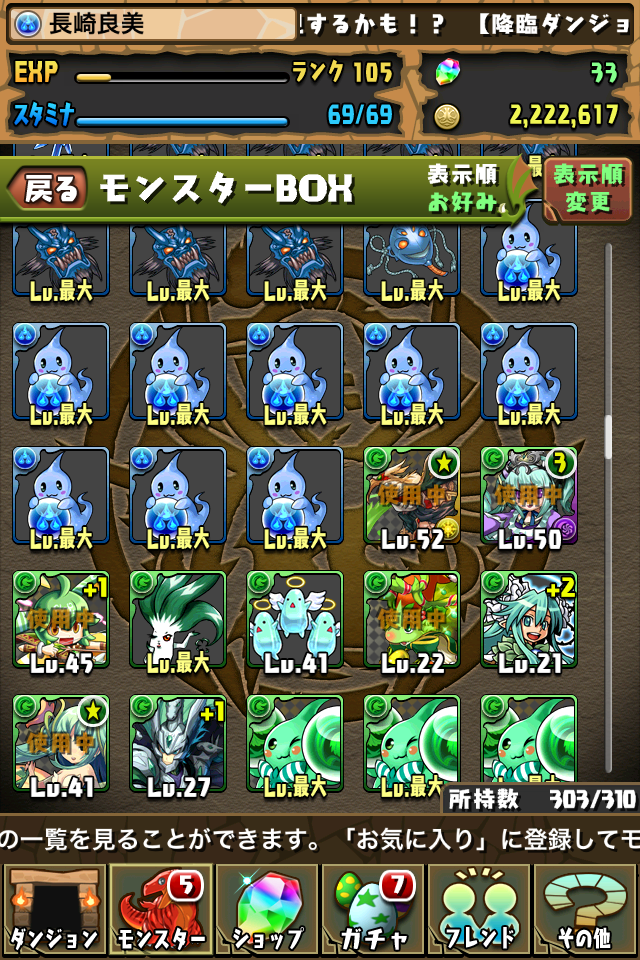Screen dimensions: 640x960
Task: Open the フレンド tab
Action: point(480,910)
